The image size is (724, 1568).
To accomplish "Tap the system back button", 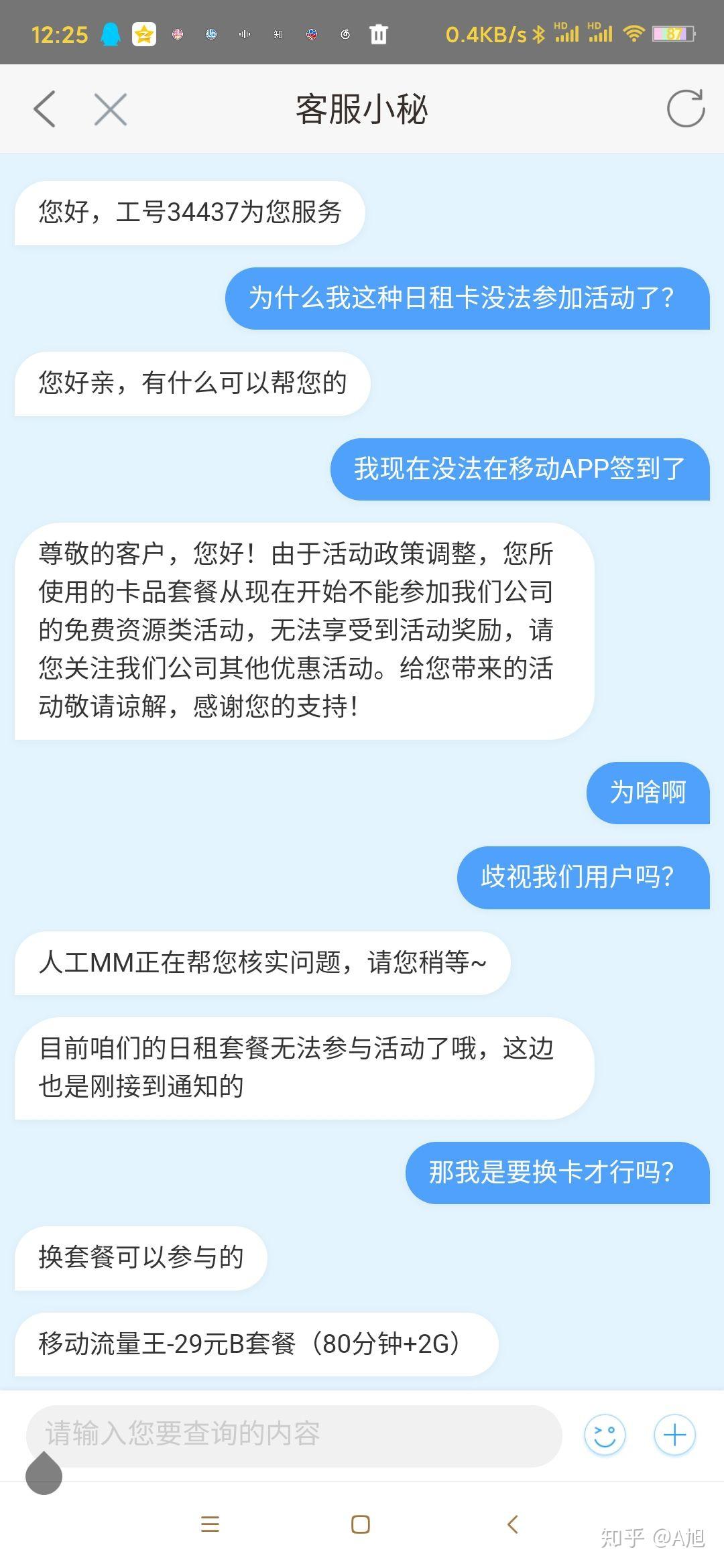I will pyautogui.click(x=513, y=1524).
